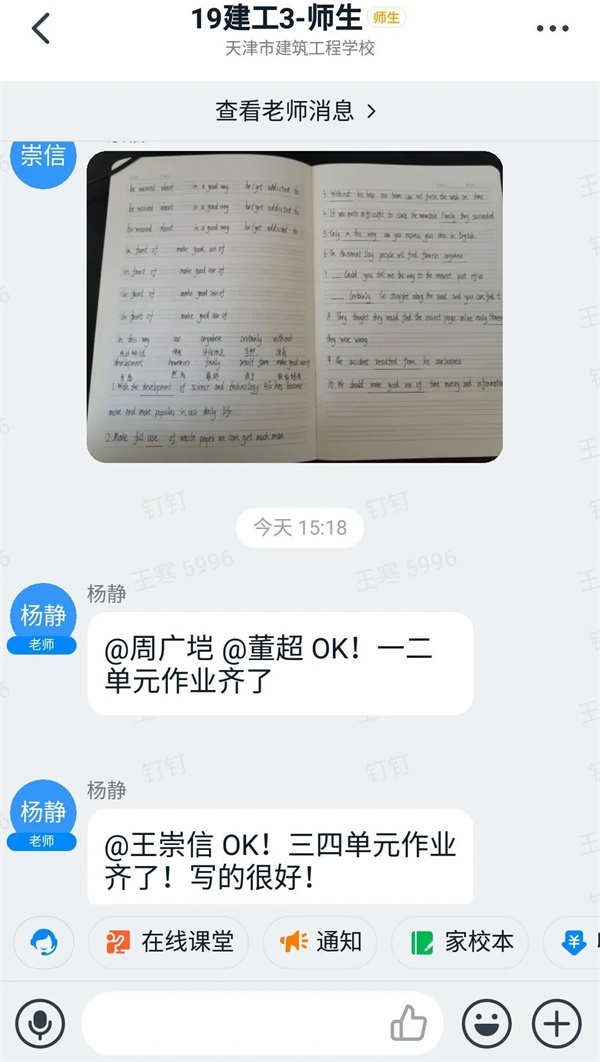This screenshot has height=1062, width=600.
Task: Open the partially visible ¥ shortcut chip
Action: click(577, 941)
